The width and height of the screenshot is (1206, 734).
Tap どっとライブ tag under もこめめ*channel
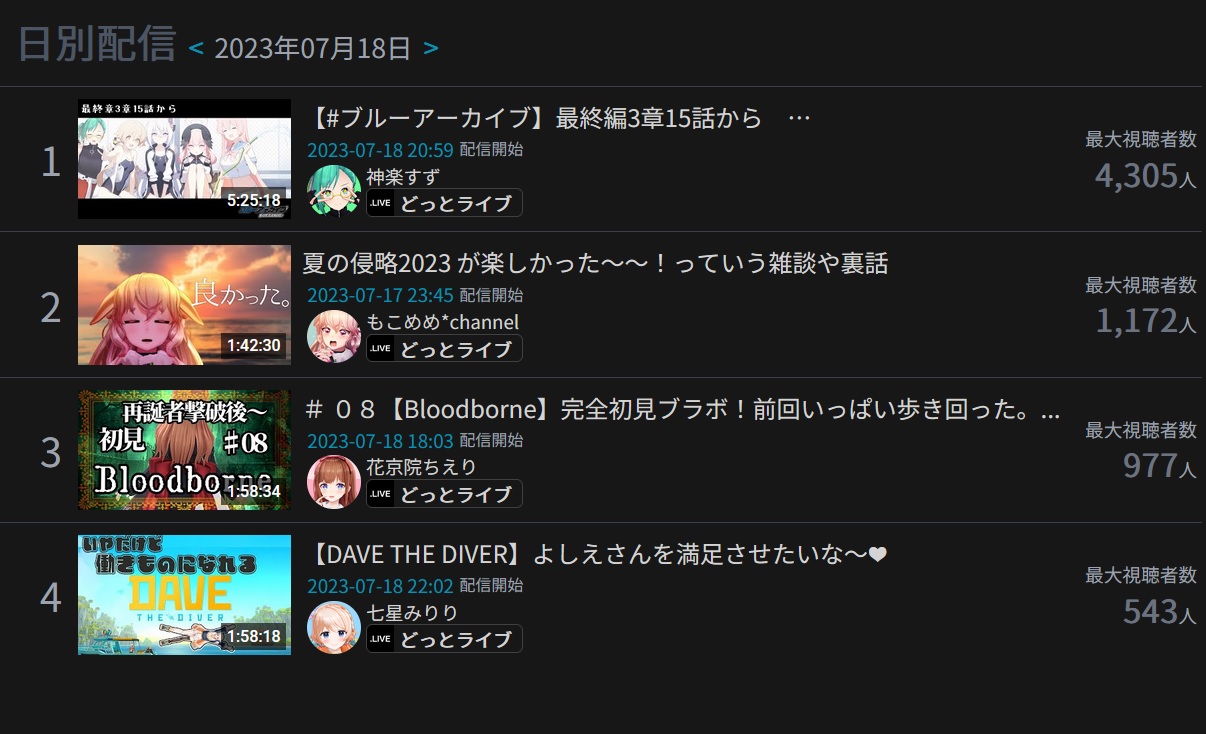(x=444, y=348)
